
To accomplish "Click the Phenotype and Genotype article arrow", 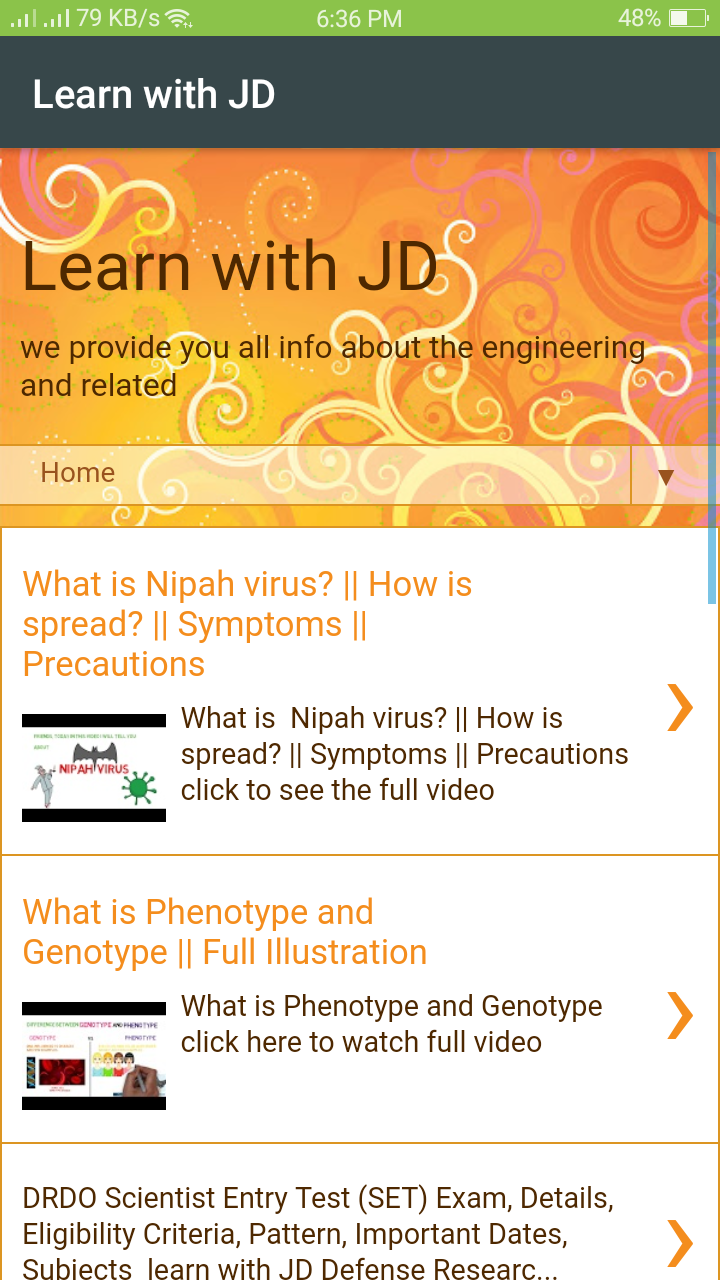I will click(680, 1016).
